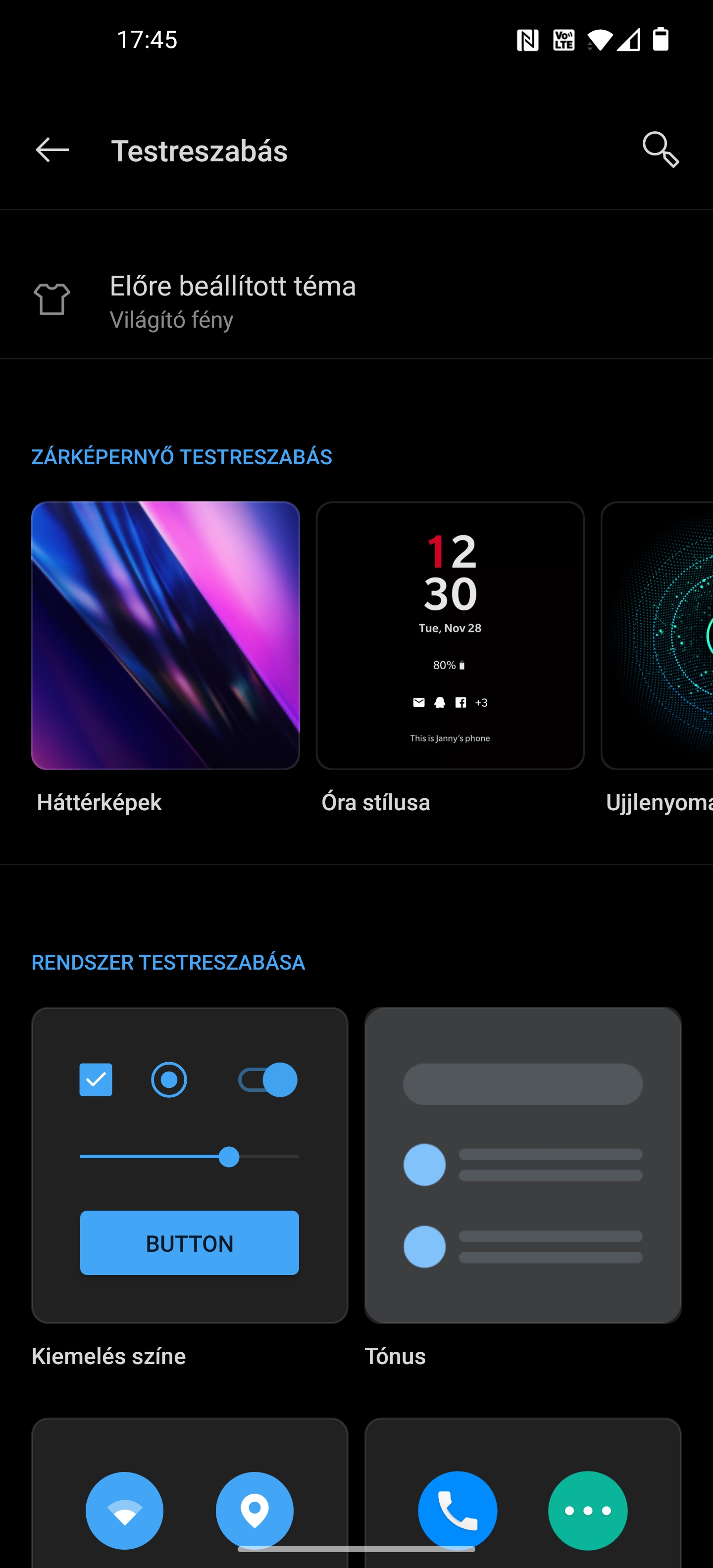This screenshot has height=1568, width=713.
Task: Open the Ujjlenyomat animation tile
Action: [x=657, y=636]
